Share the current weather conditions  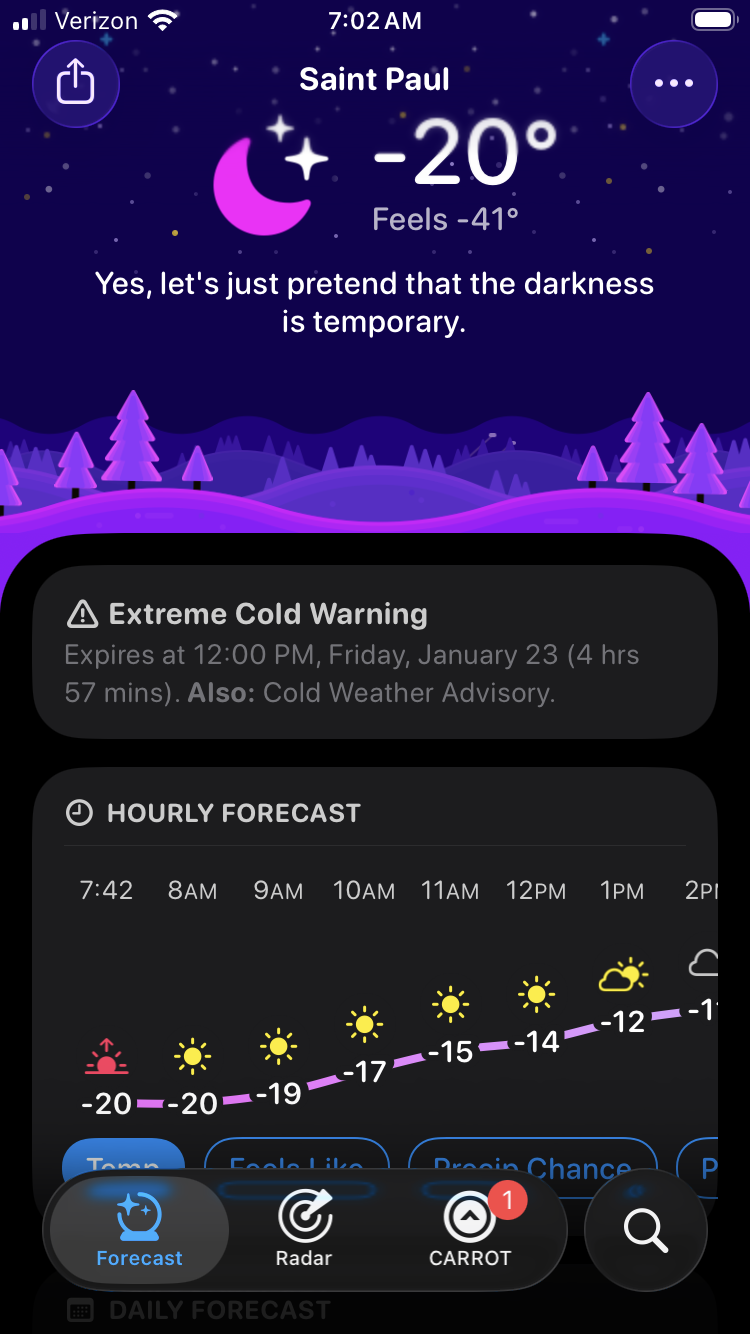click(x=76, y=84)
